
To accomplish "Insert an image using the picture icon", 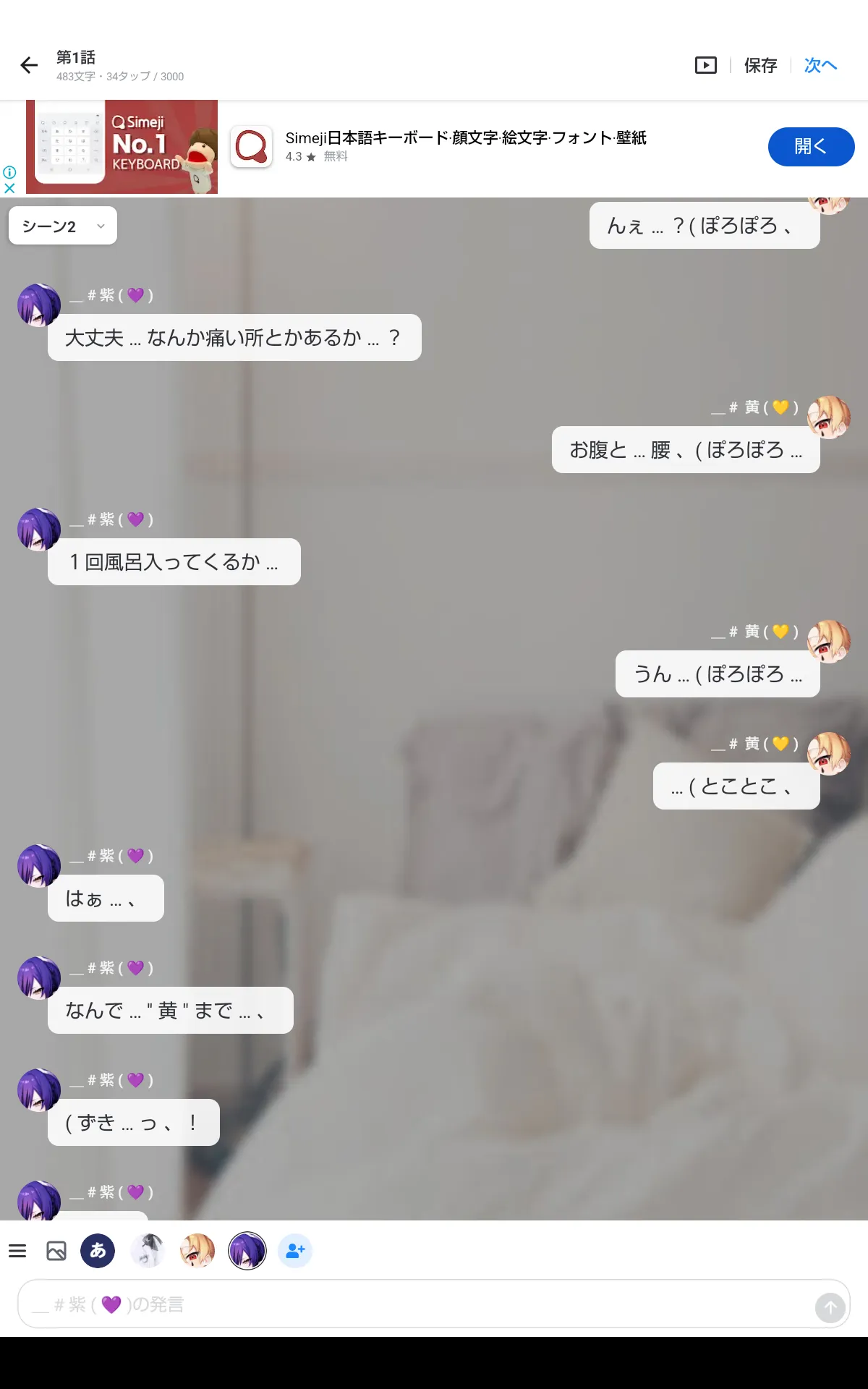I will pos(56,1251).
